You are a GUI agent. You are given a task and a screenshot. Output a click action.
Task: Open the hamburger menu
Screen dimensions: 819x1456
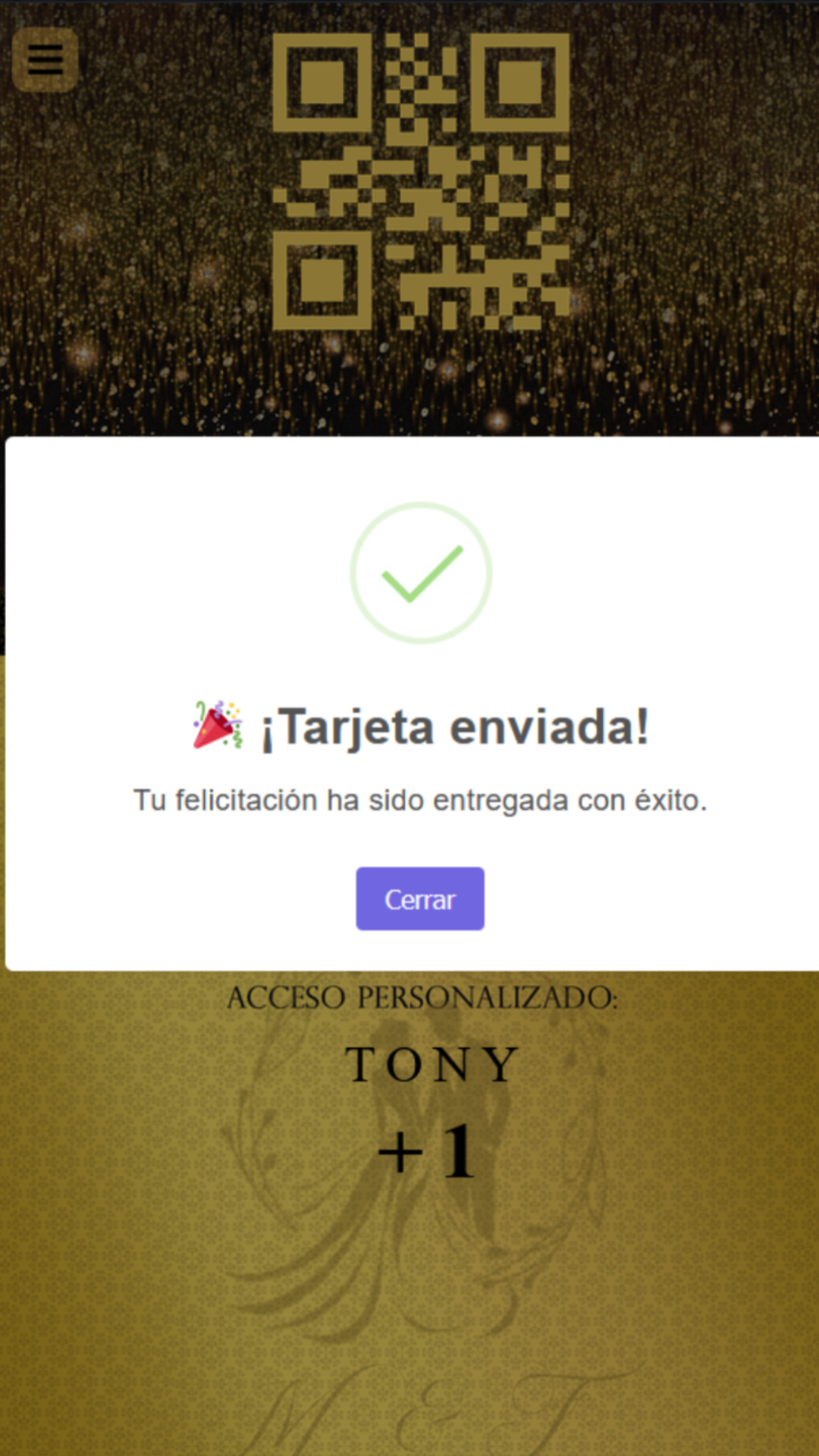45,60
